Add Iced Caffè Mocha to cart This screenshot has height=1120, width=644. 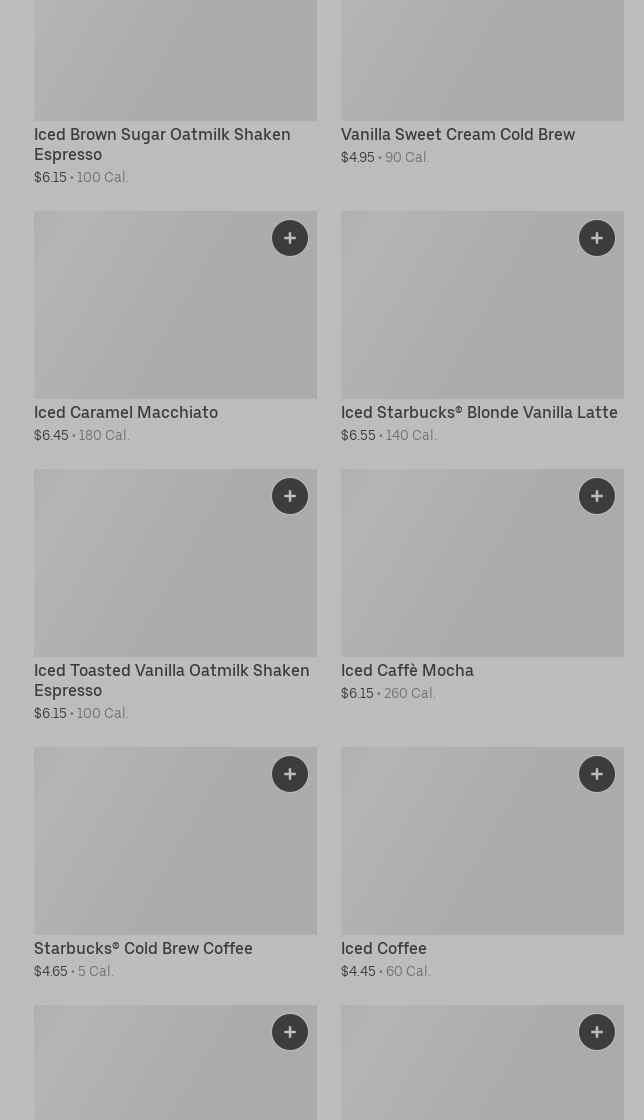pos(597,496)
